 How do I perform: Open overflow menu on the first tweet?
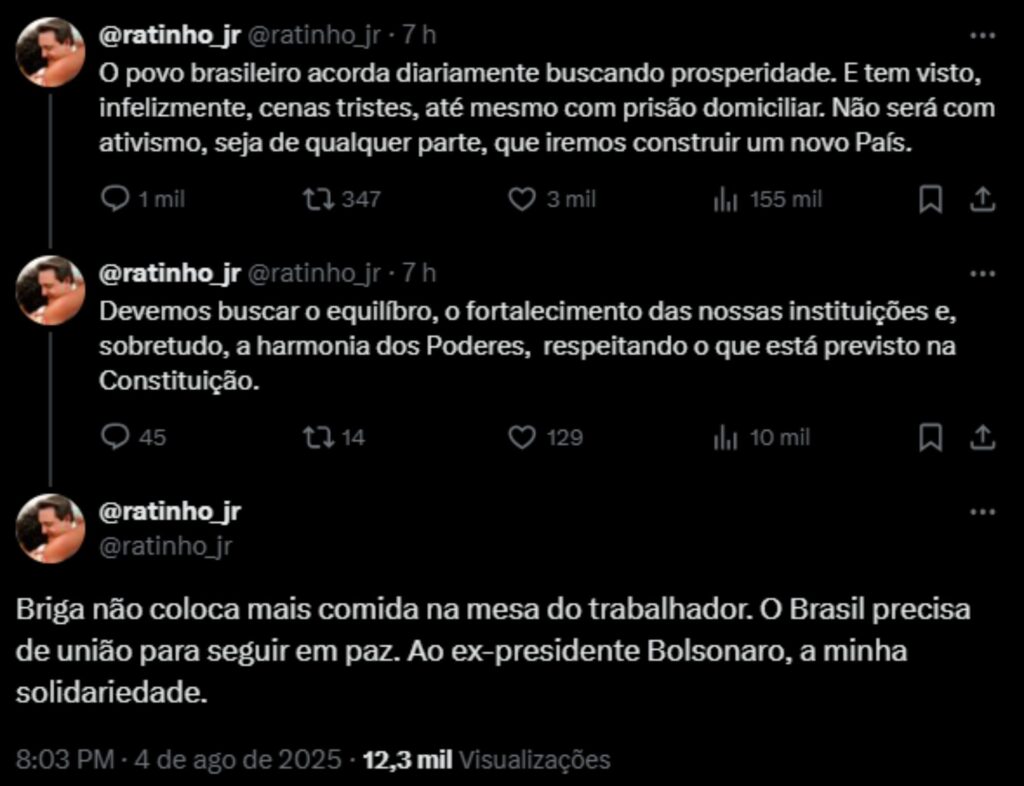coord(983,35)
